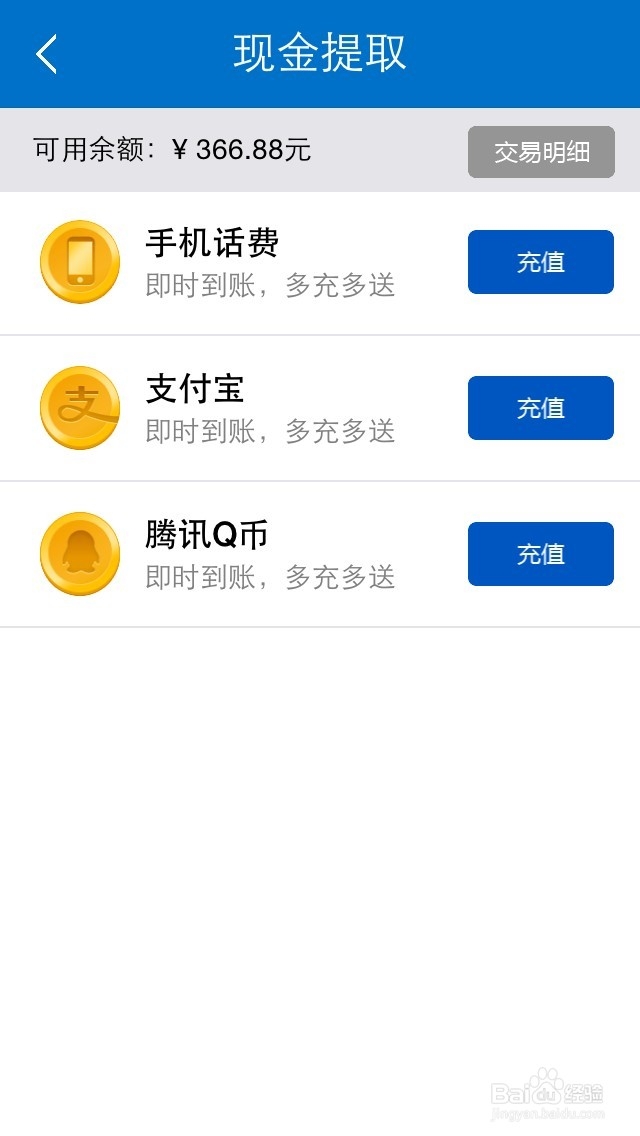Tap 充值 next to 支付宝
The width and height of the screenshot is (640, 1136).
[x=541, y=408]
